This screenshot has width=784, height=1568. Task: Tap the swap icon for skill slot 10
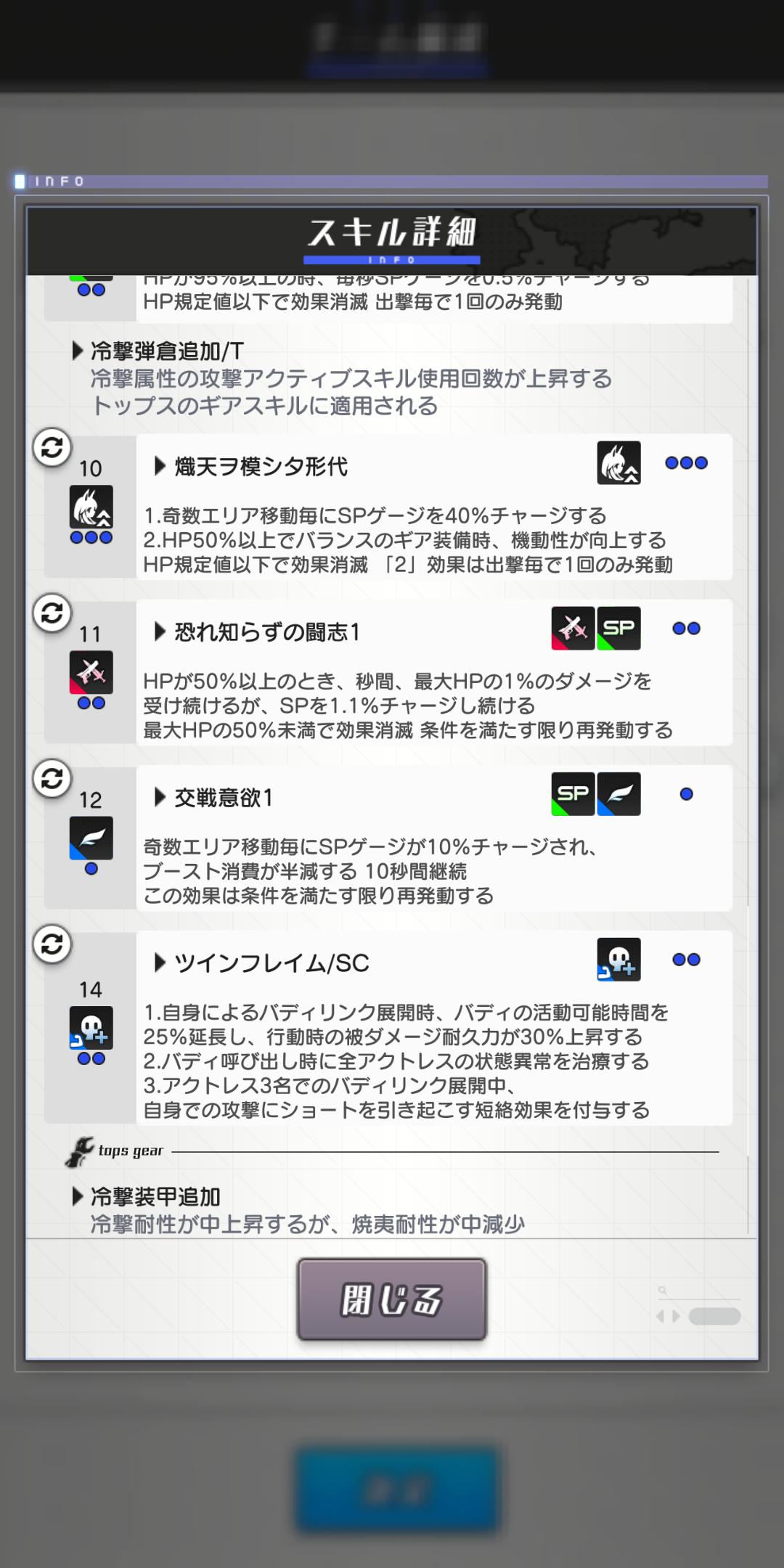click(52, 447)
